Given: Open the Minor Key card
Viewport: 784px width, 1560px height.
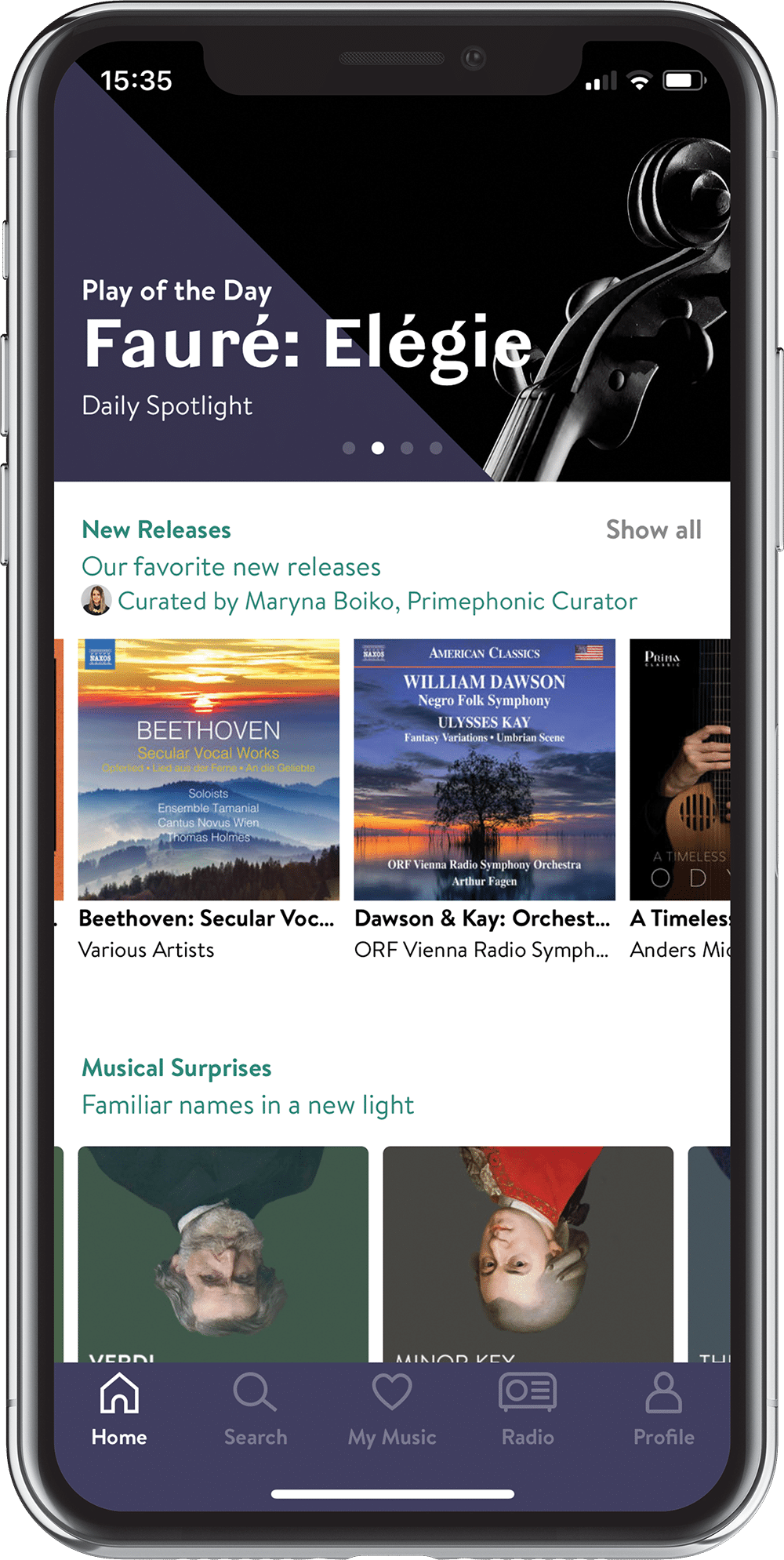Looking at the screenshot, I should pos(528,1254).
